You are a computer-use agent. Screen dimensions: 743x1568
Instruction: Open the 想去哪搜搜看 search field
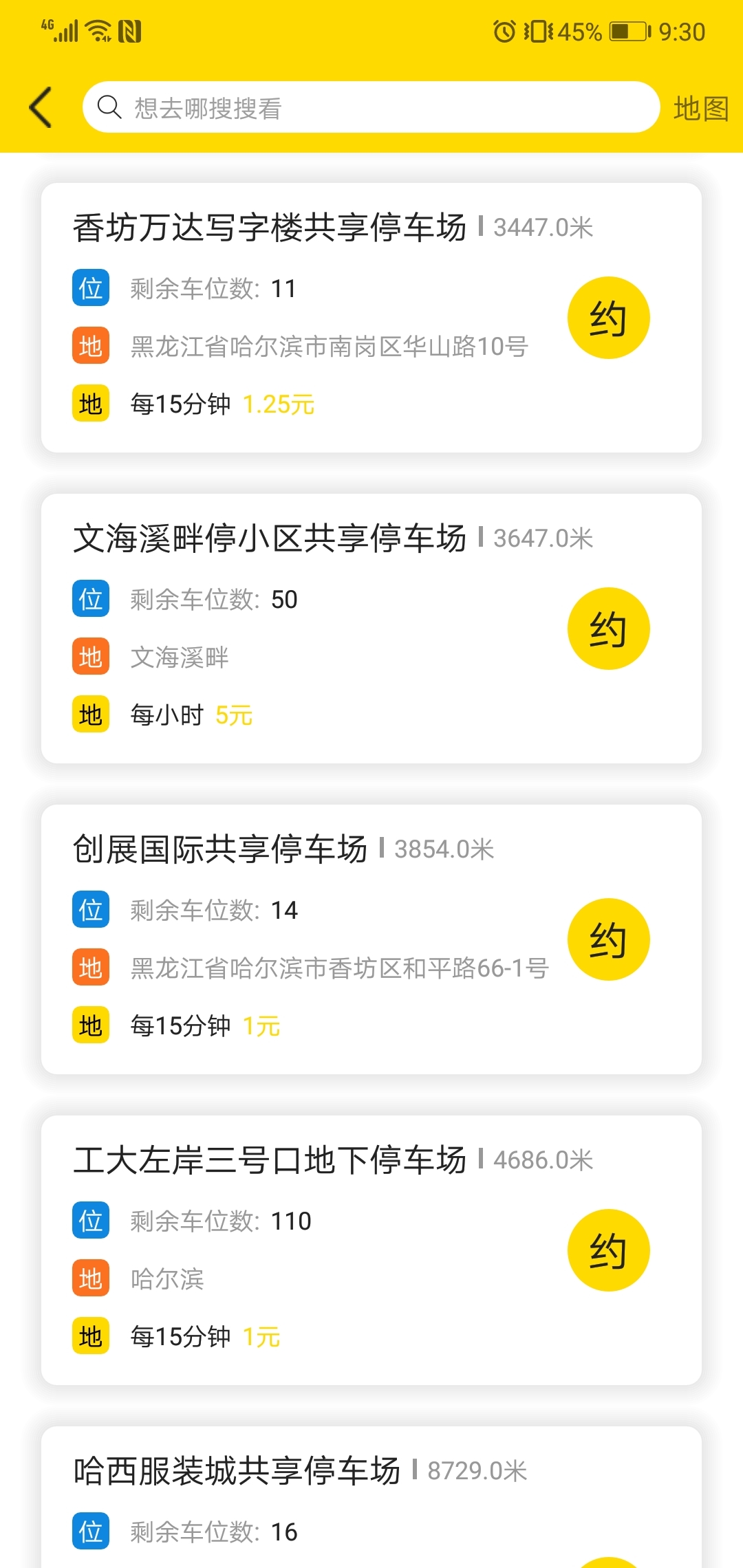[x=371, y=107]
